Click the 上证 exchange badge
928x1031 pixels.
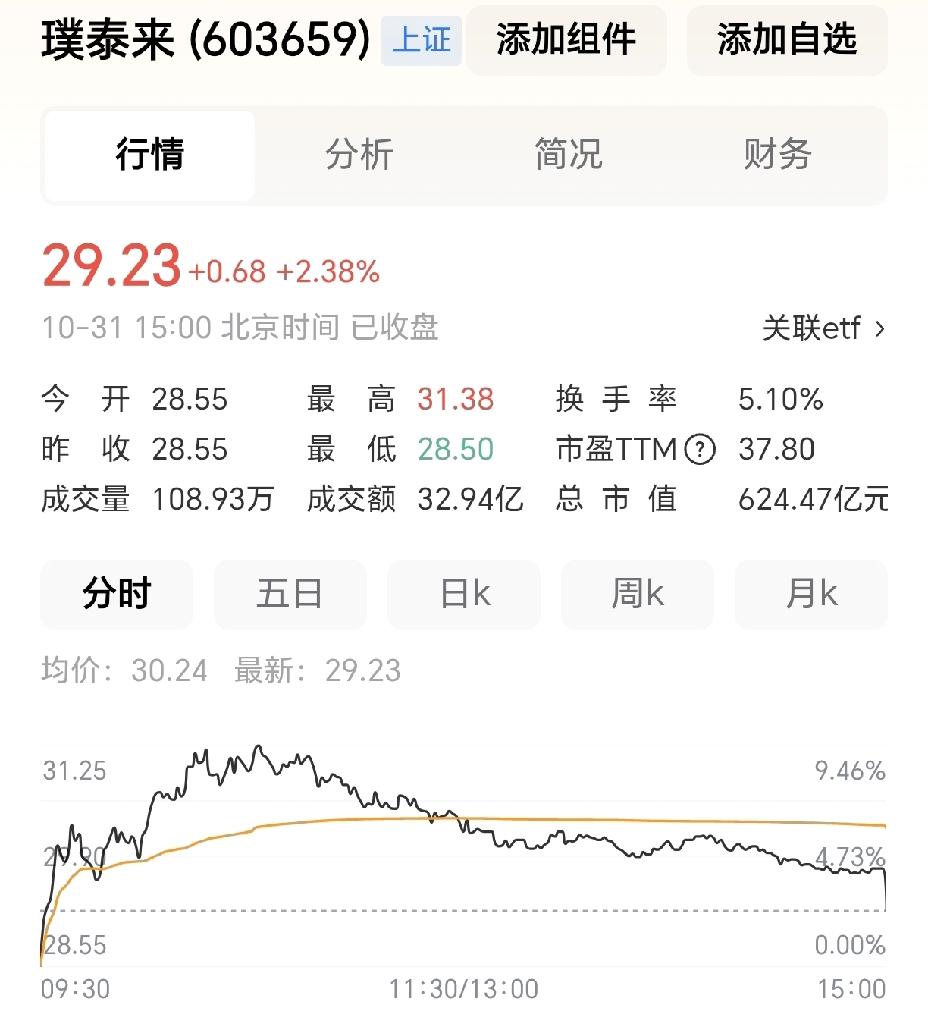pyautogui.click(x=421, y=41)
